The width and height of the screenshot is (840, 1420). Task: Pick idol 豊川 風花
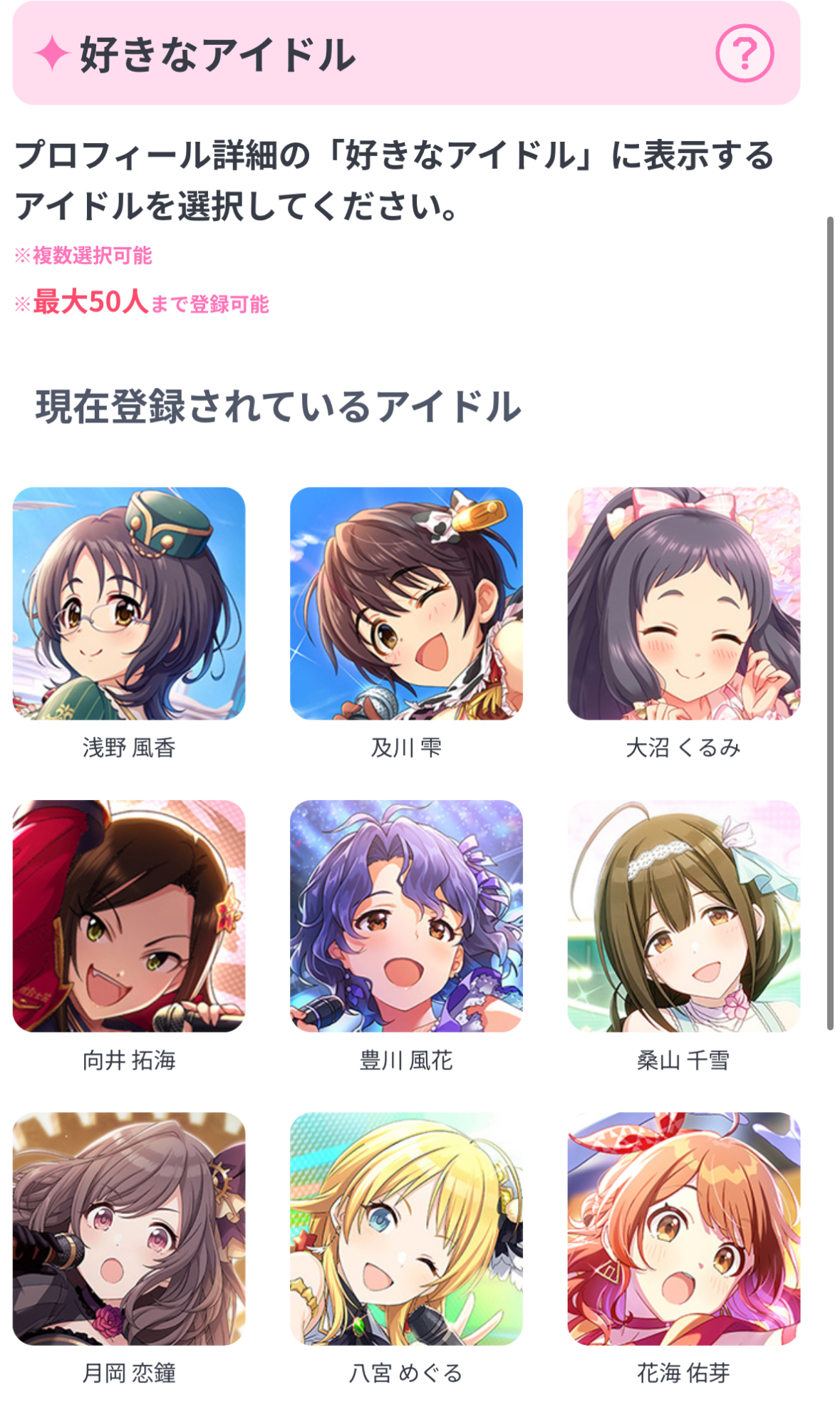(406, 916)
